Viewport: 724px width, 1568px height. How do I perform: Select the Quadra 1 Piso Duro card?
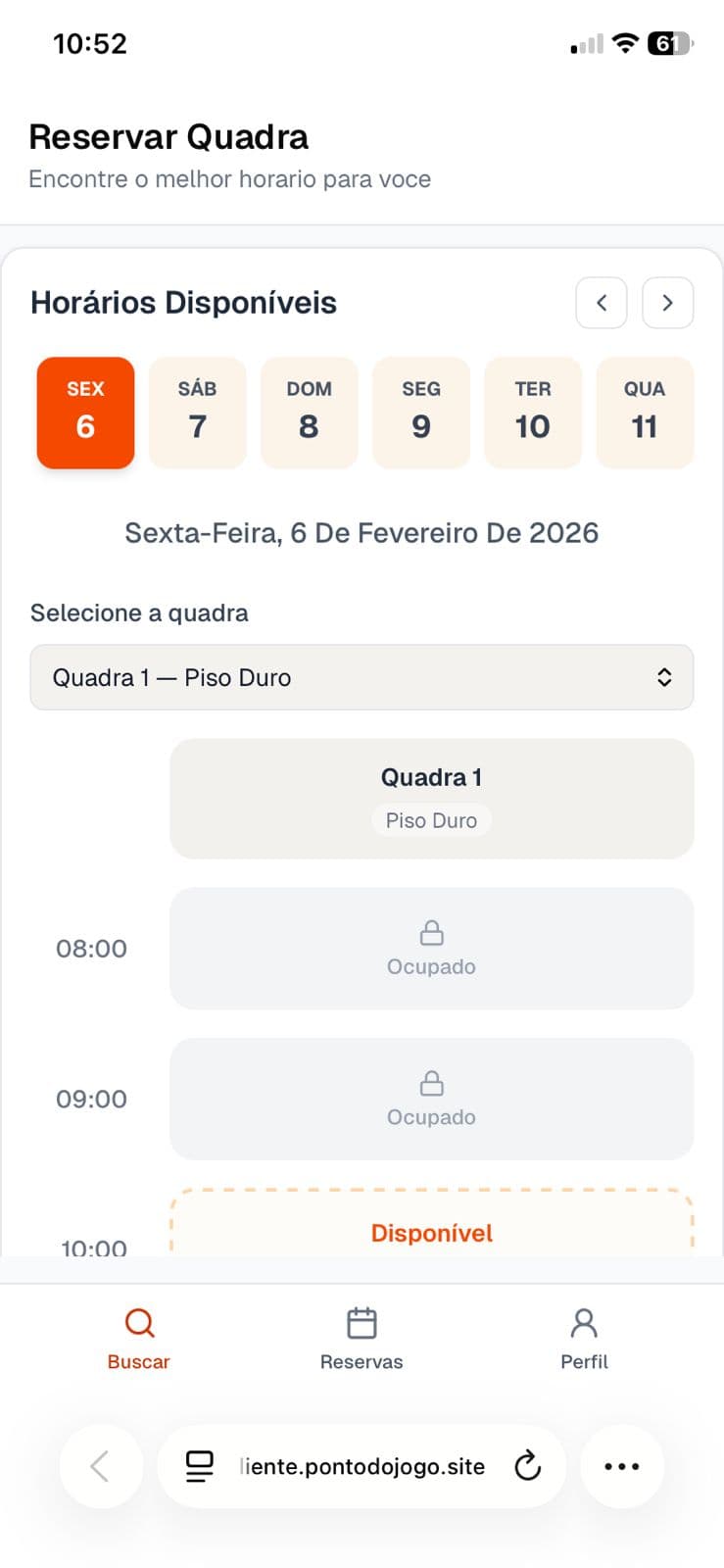point(431,798)
